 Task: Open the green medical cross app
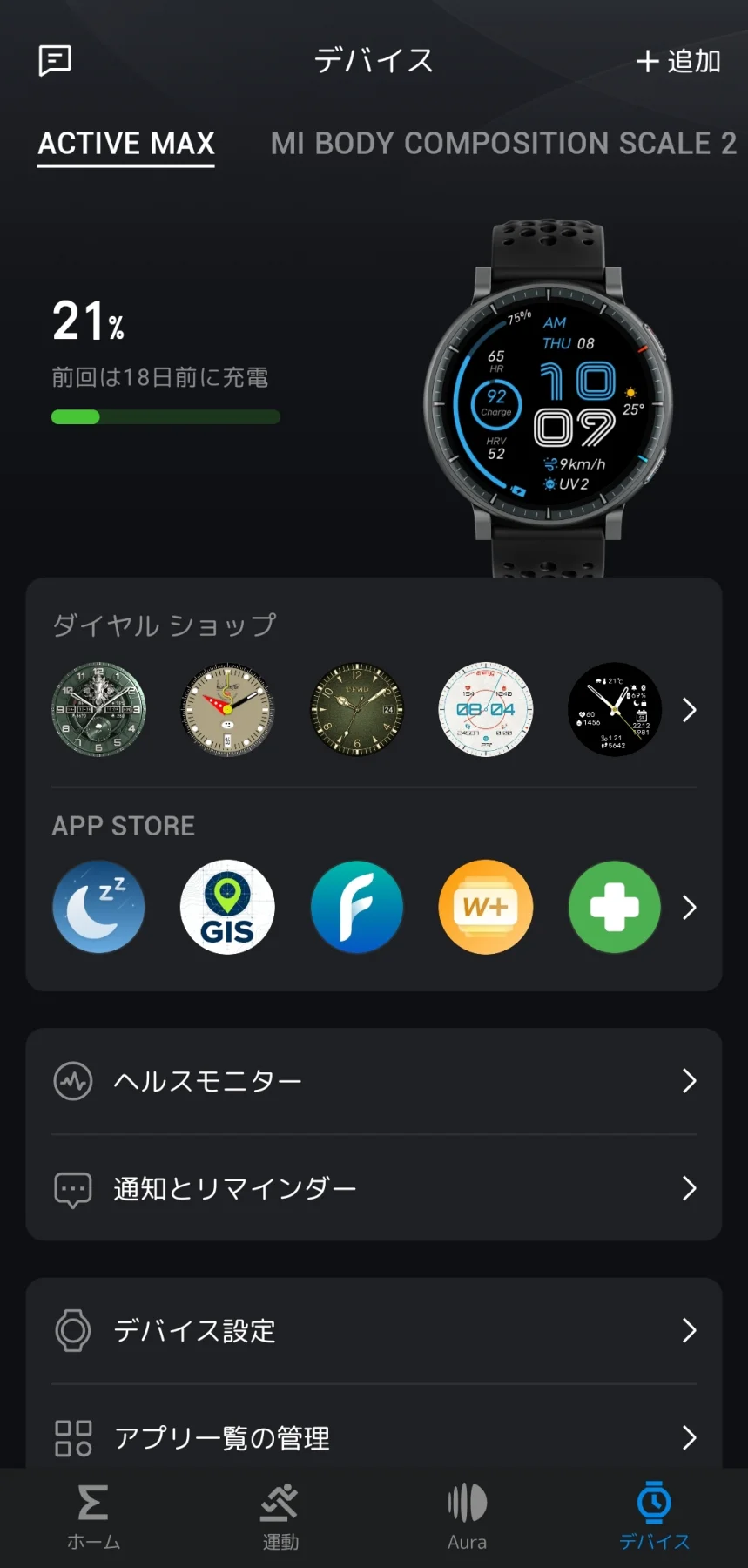coord(615,907)
